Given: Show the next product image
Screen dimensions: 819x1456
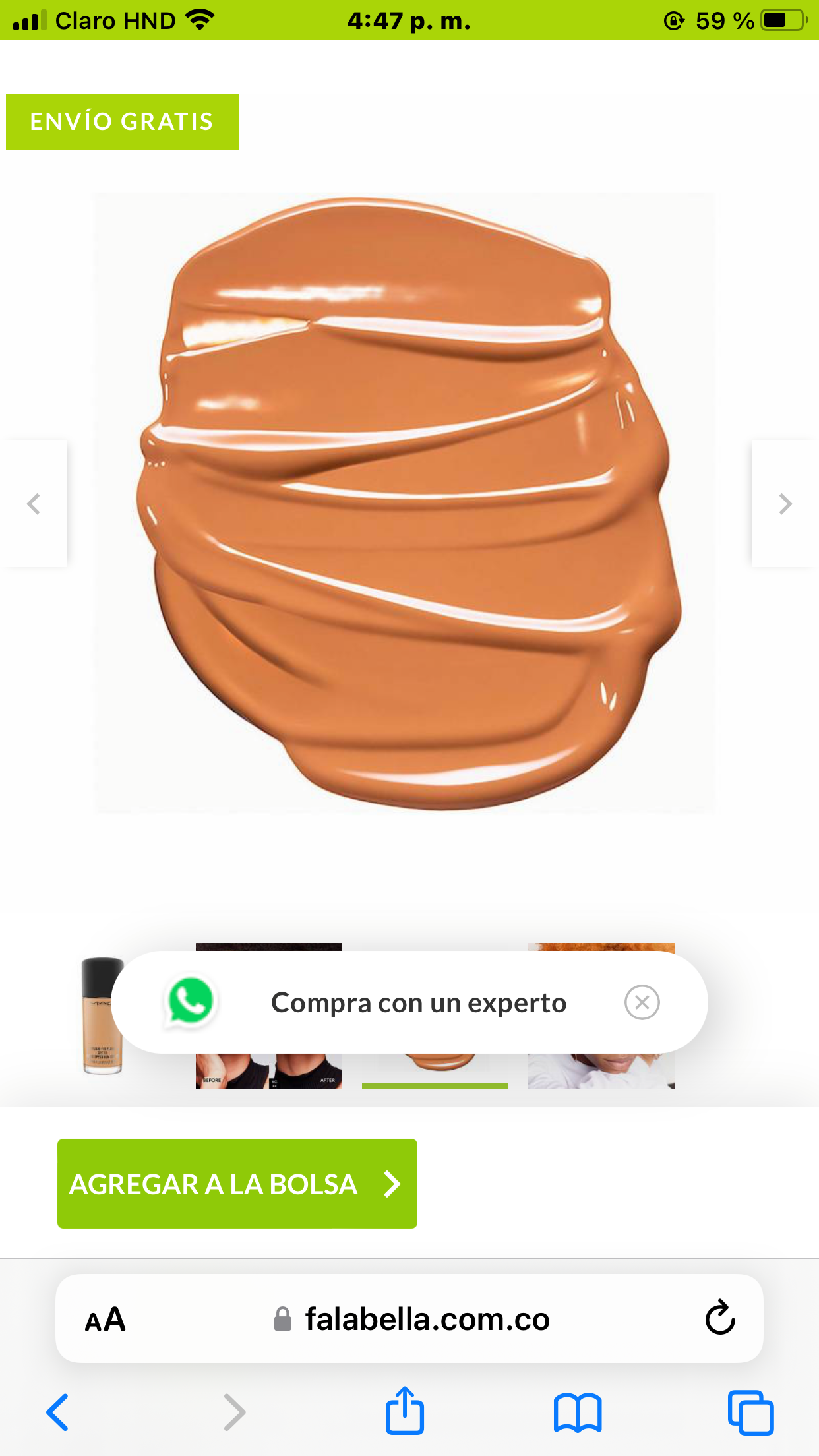Looking at the screenshot, I should [x=785, y=504].
